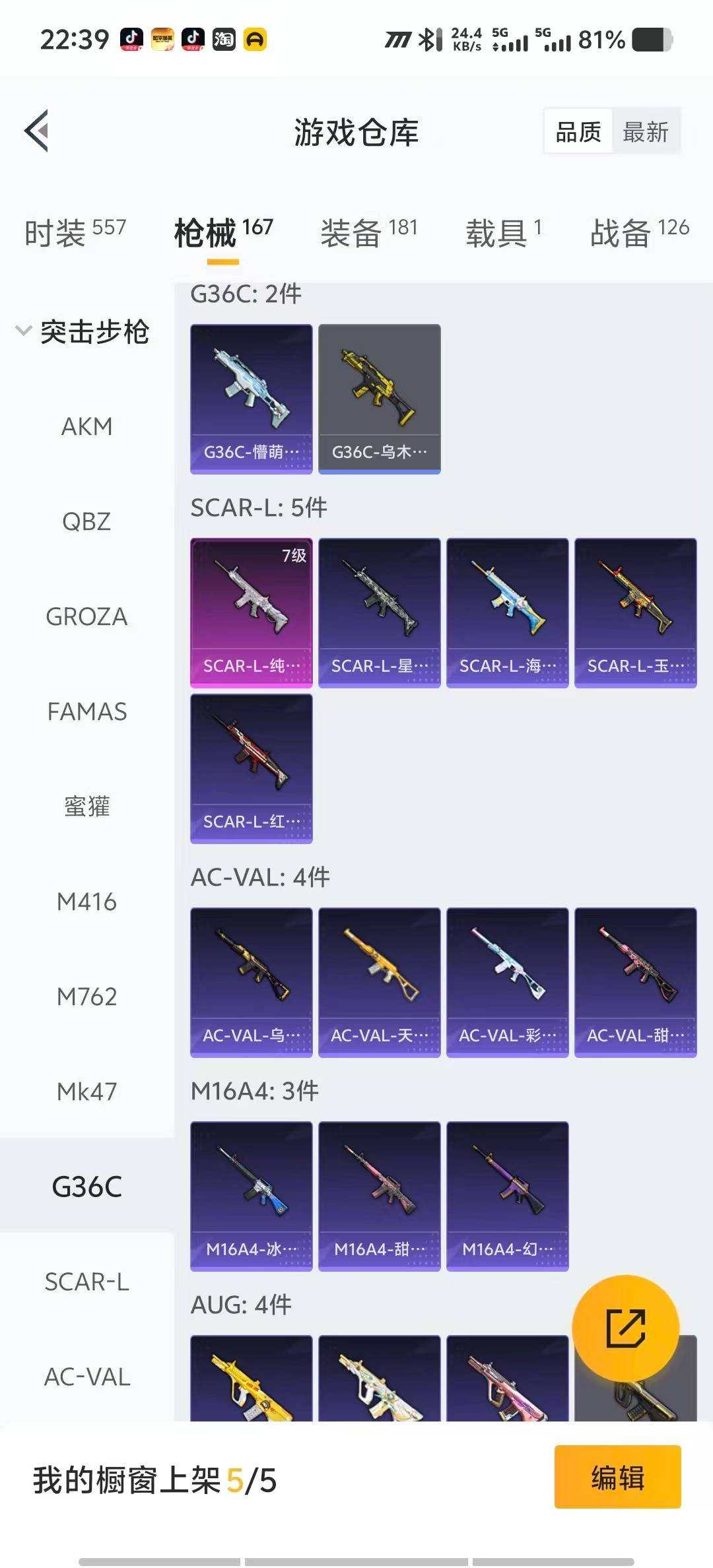The width and height of the screenshot is (713, 1568).
Task: Open the AC-VAL-天 gun skin
Action: click(x=379, y=982)
